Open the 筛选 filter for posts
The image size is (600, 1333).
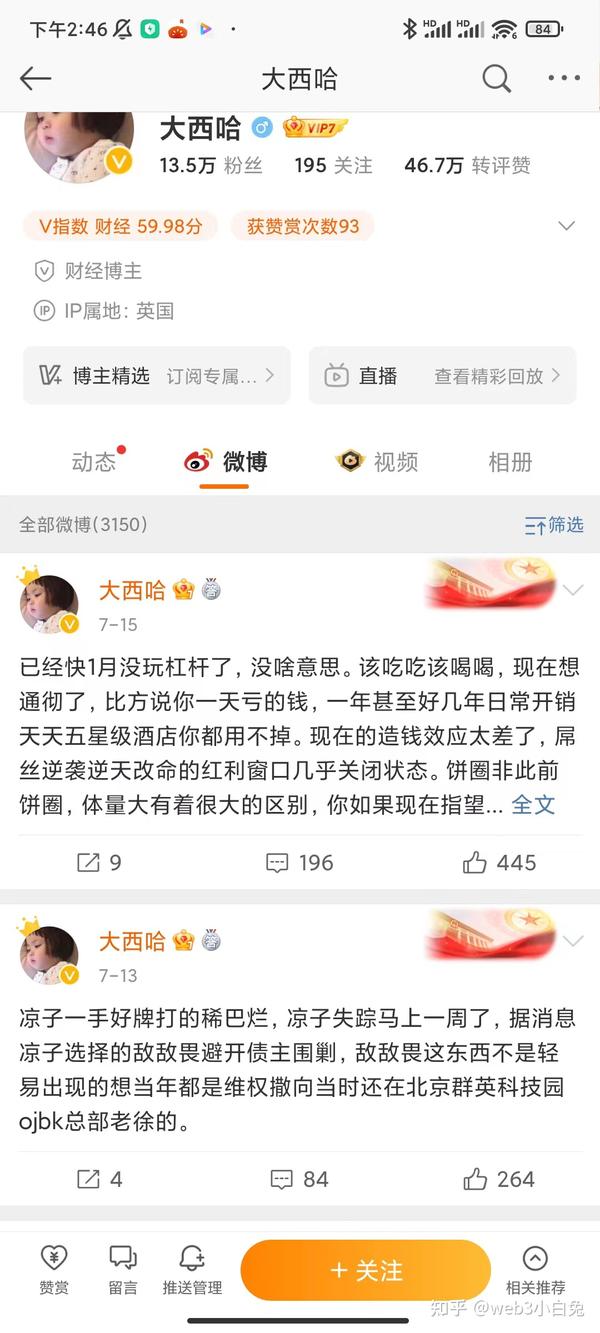(x=554, y=524)
